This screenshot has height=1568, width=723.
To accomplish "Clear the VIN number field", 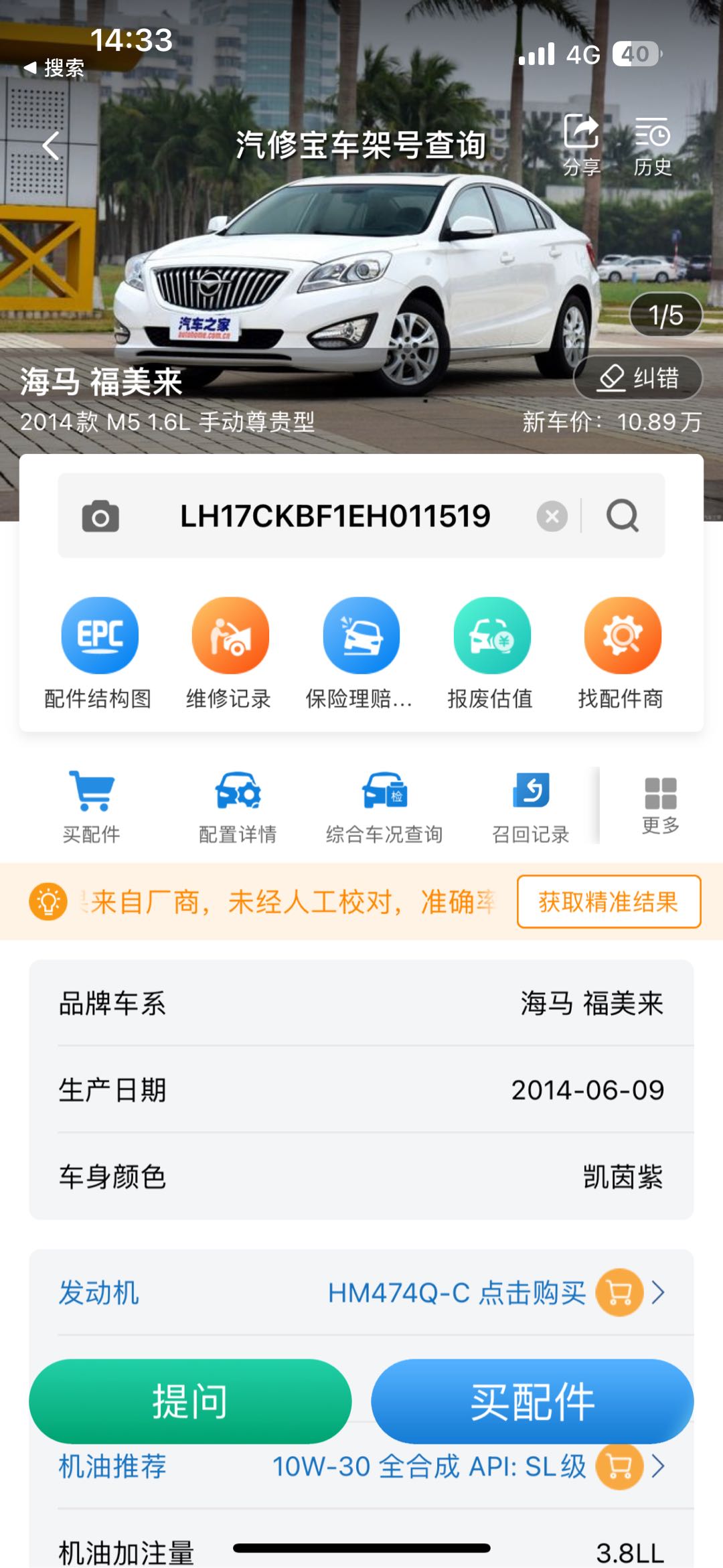I will [552, 516].
